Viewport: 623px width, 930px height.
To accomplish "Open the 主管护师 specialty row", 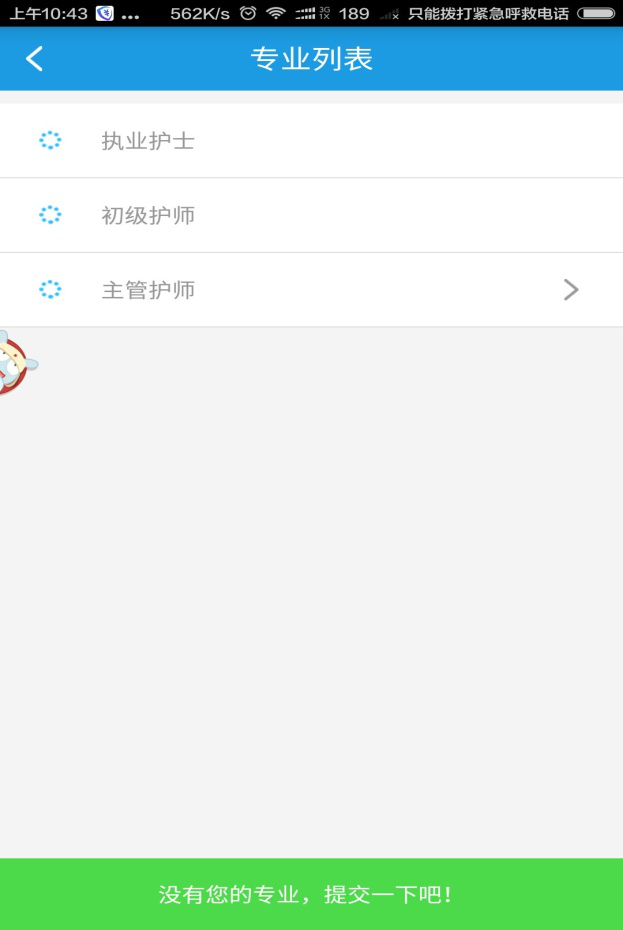I will (311, 290).
